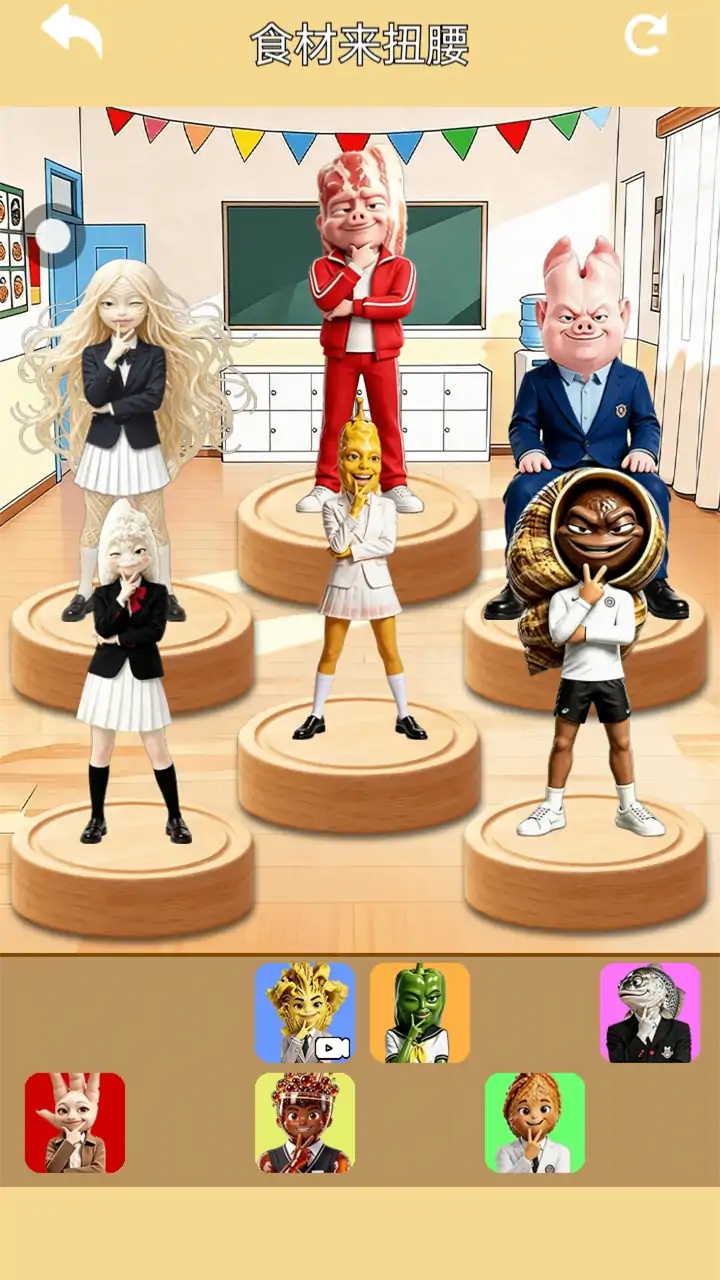Select the fish head character tile

click(x=650, y=1012)
